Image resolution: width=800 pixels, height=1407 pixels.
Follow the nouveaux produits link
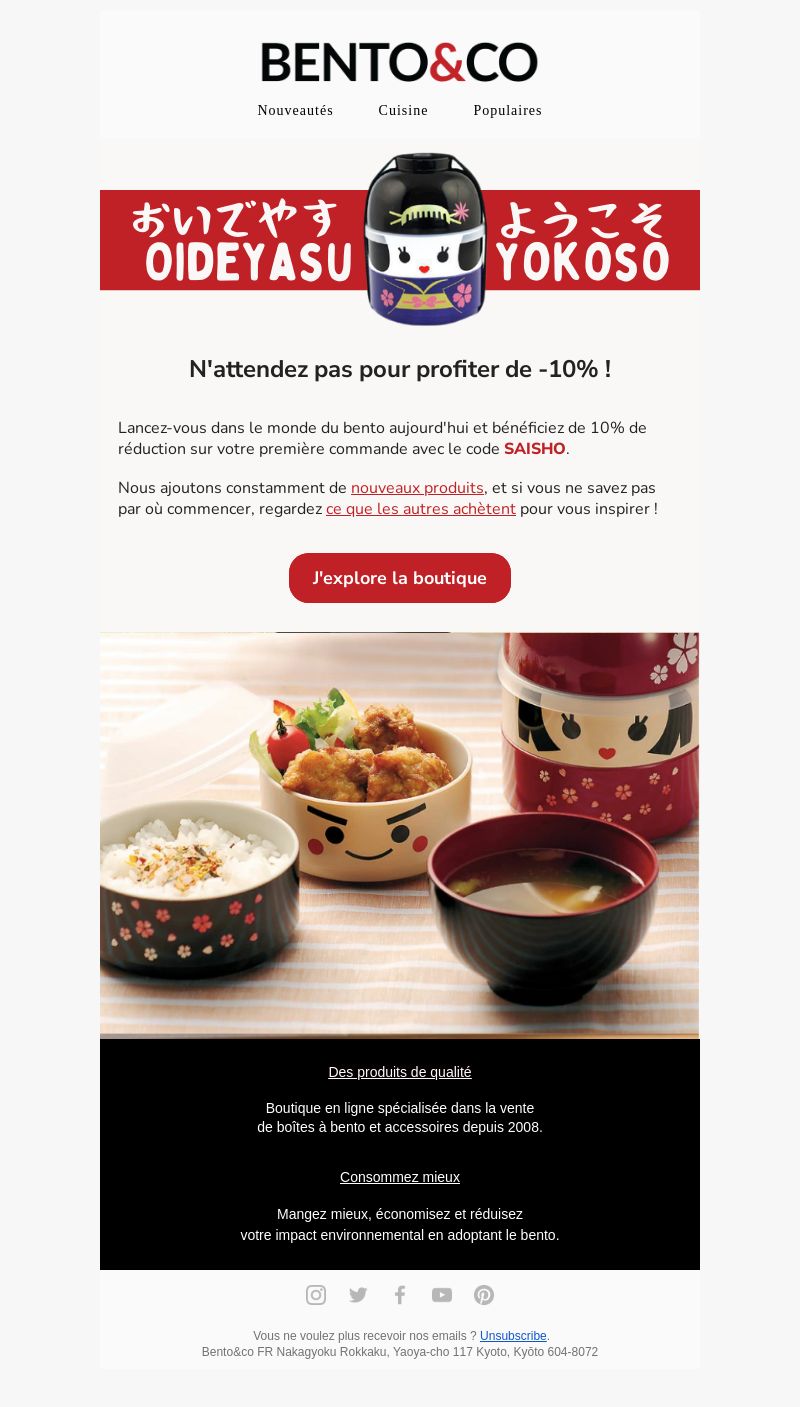[417, 488]
